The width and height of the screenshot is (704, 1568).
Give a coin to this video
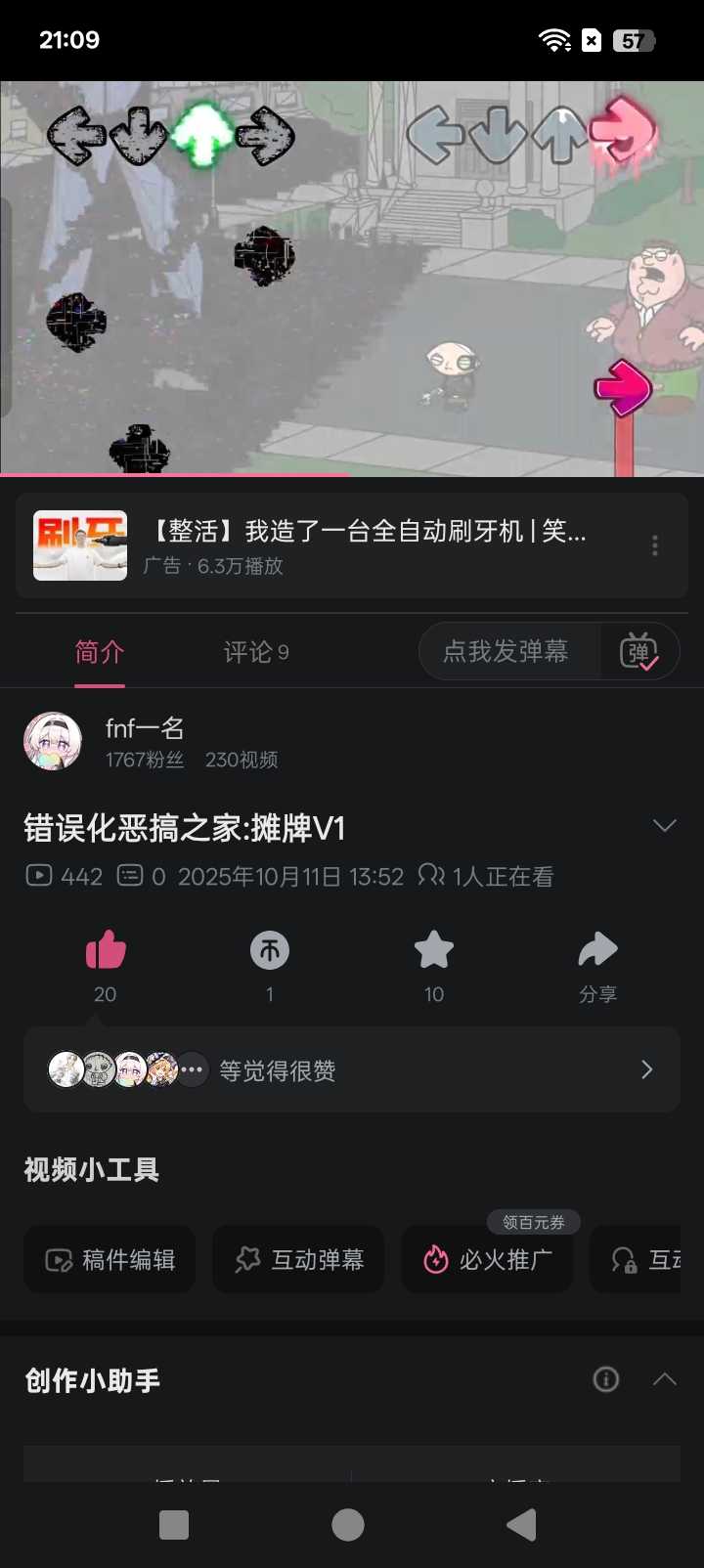click(x=270, y=950)
